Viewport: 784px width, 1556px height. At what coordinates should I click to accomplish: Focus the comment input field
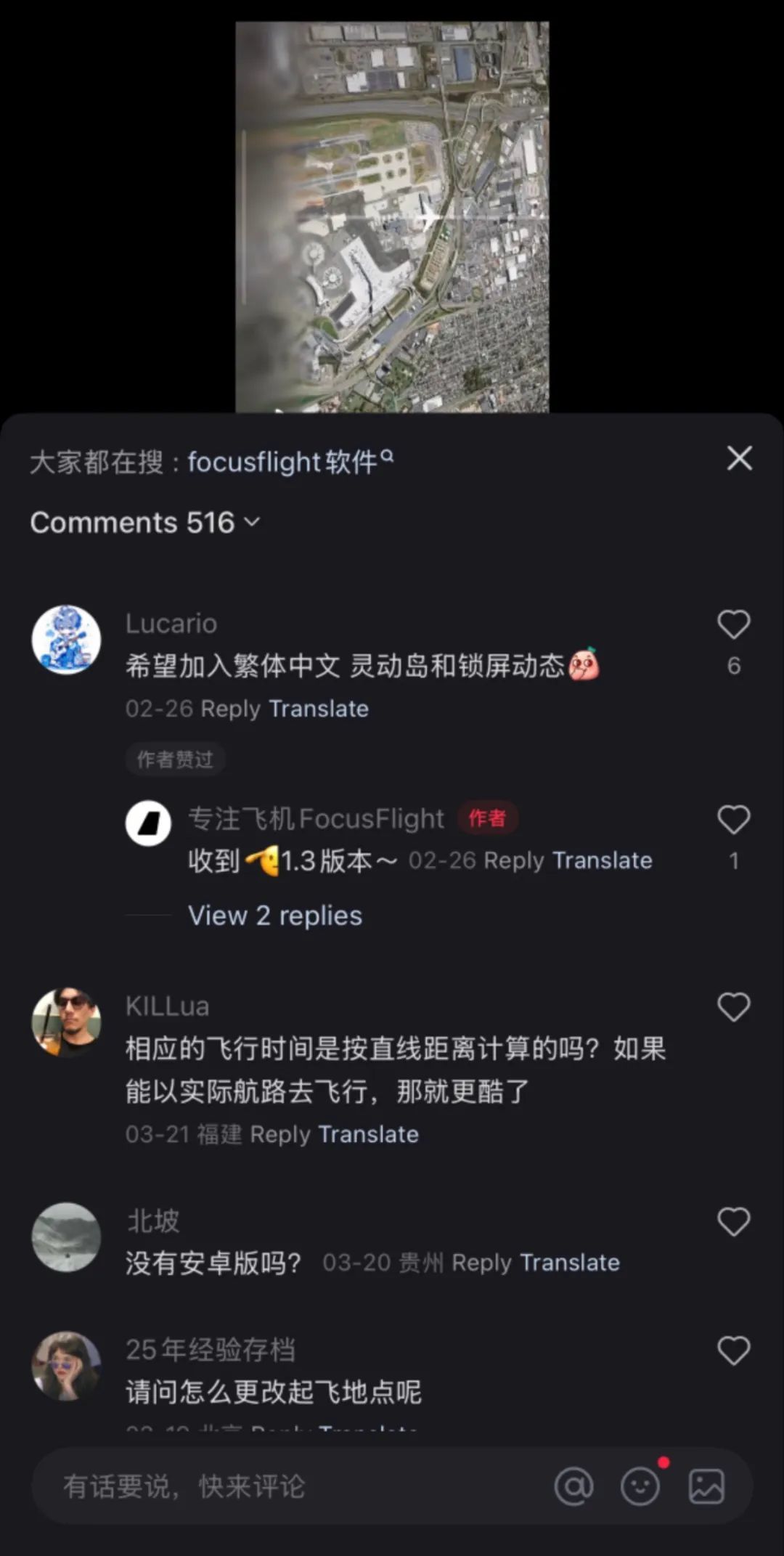click(290, 1486)
